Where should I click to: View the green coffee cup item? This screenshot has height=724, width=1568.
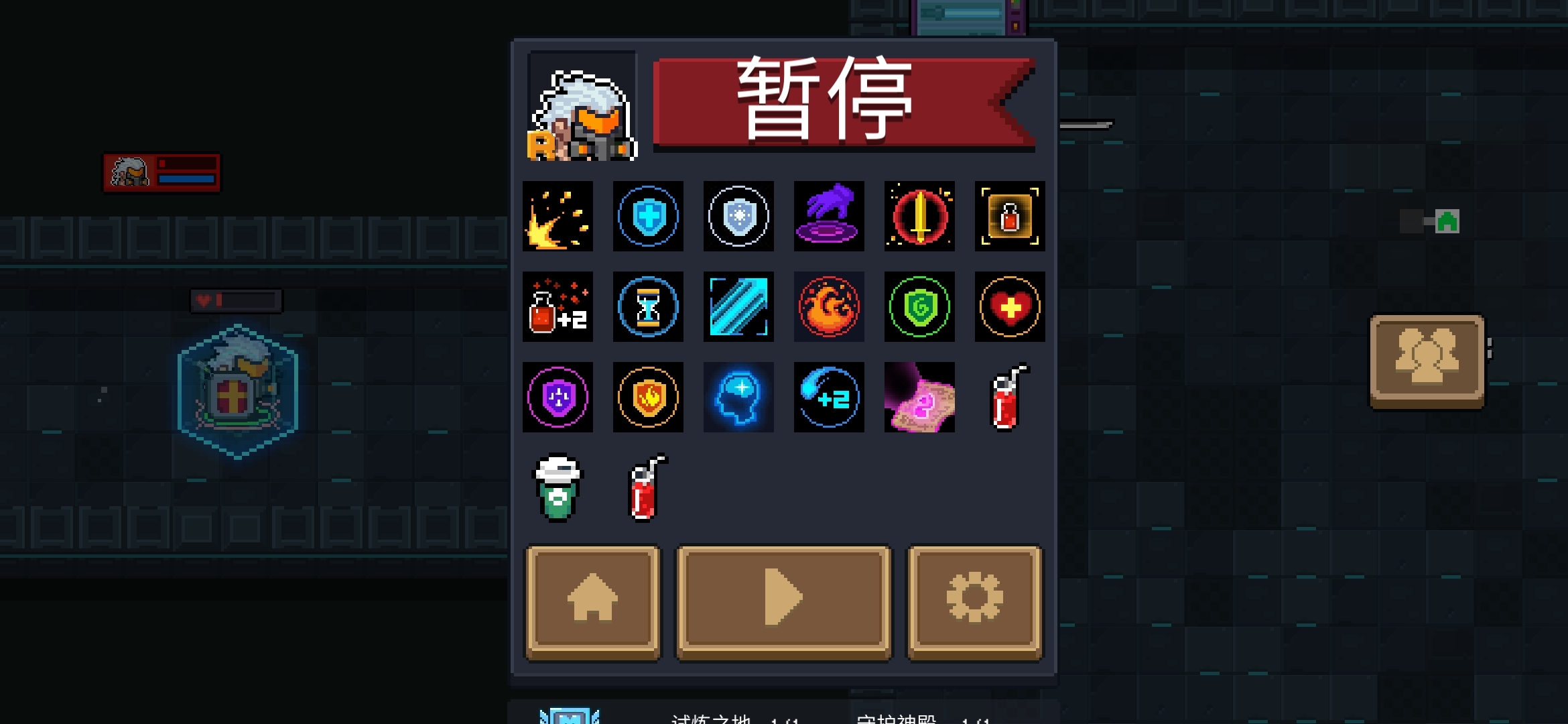(x=558, y=488)
